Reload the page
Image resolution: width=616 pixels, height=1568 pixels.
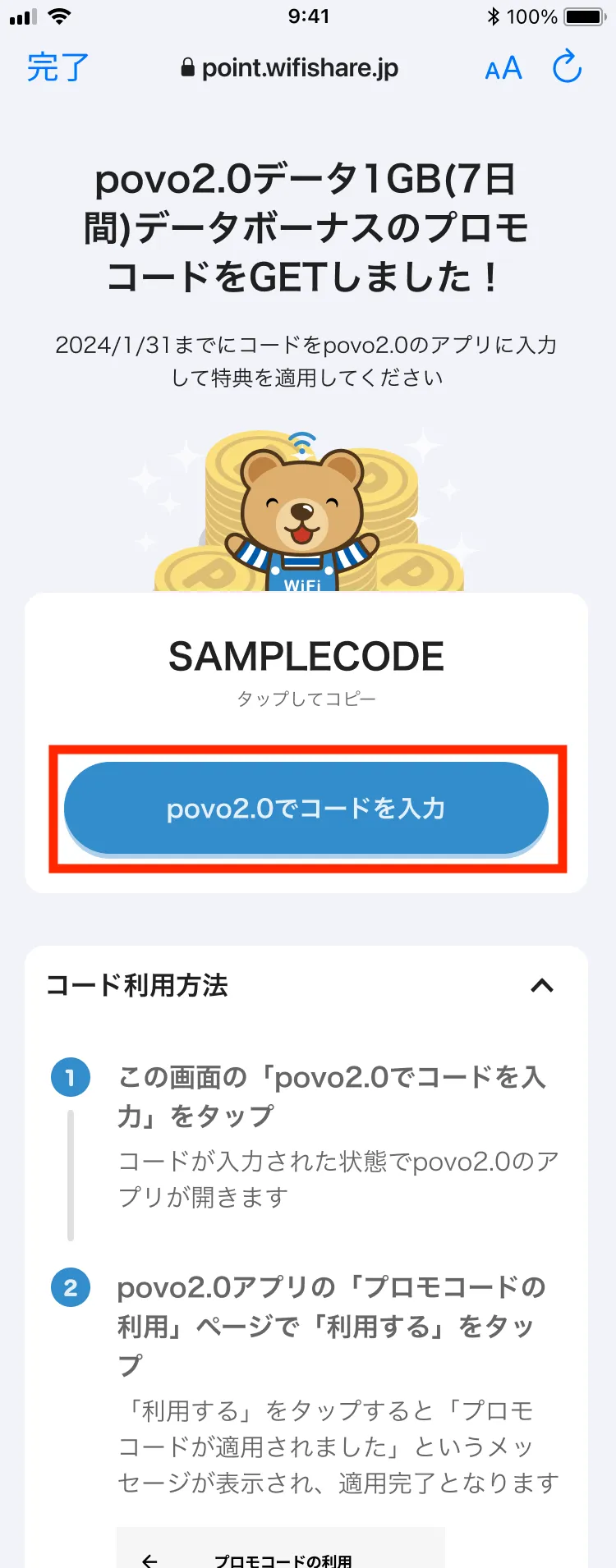[x=567, y=67]
